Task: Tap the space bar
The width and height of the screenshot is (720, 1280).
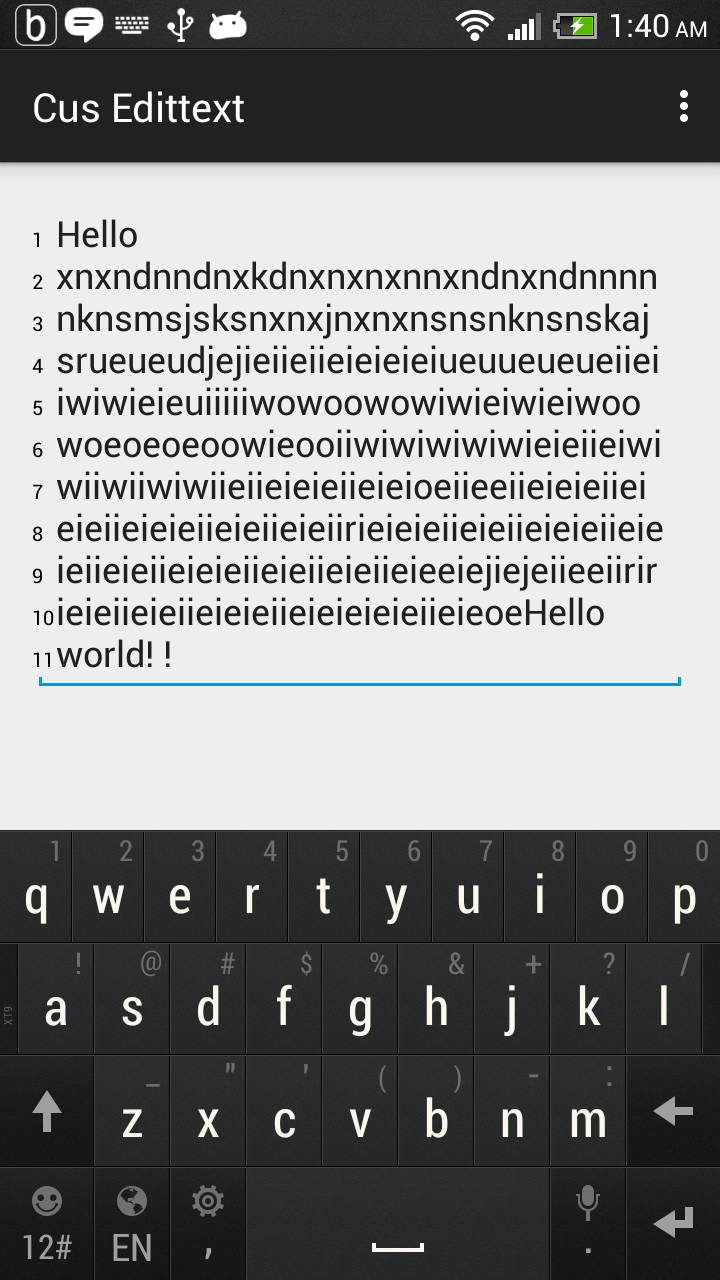Action: (x=398, y=1224)
